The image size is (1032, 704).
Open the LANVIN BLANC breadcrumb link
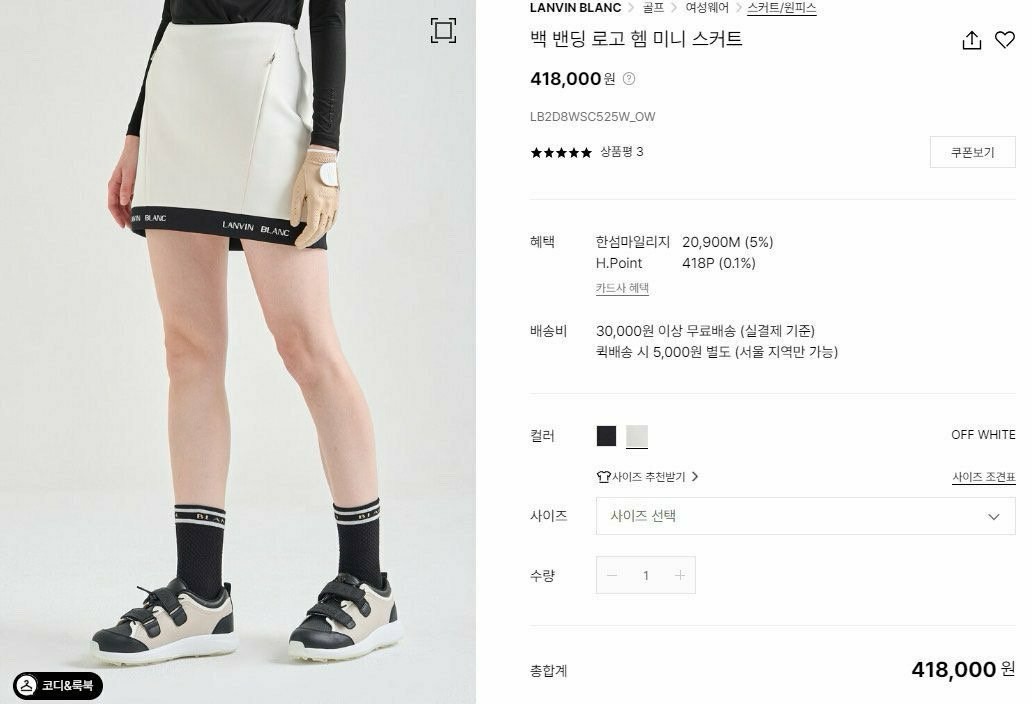pos(575,8)
